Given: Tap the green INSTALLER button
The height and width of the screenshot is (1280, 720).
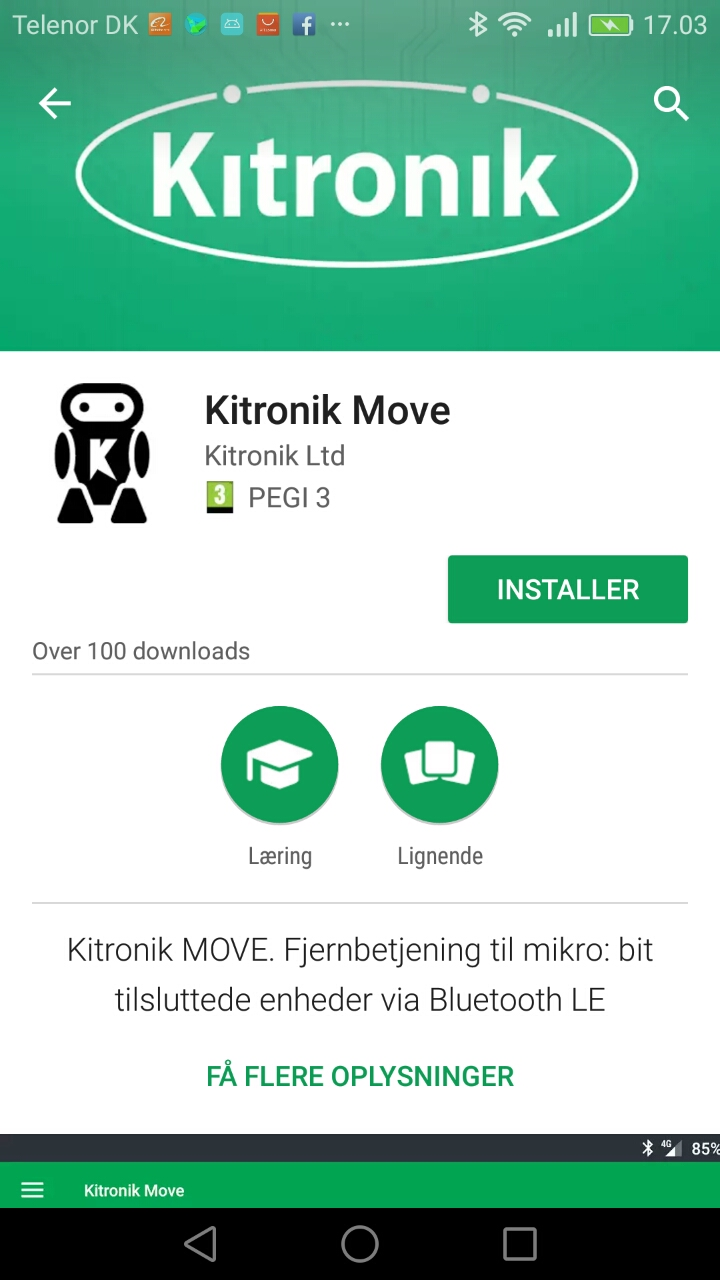Looking at the screenshot, I should (x=567, y=589).
